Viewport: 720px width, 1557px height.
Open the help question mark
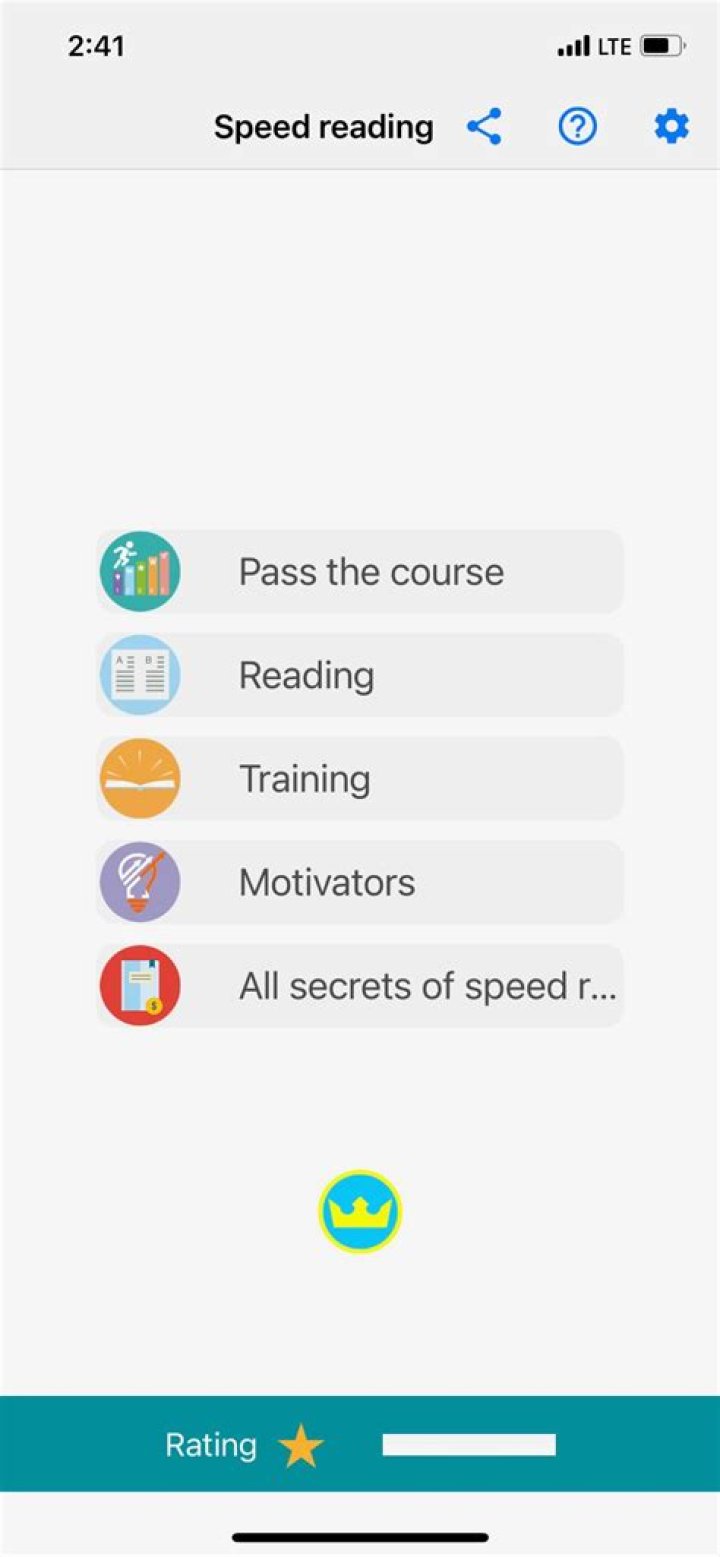tap(577, 127)
